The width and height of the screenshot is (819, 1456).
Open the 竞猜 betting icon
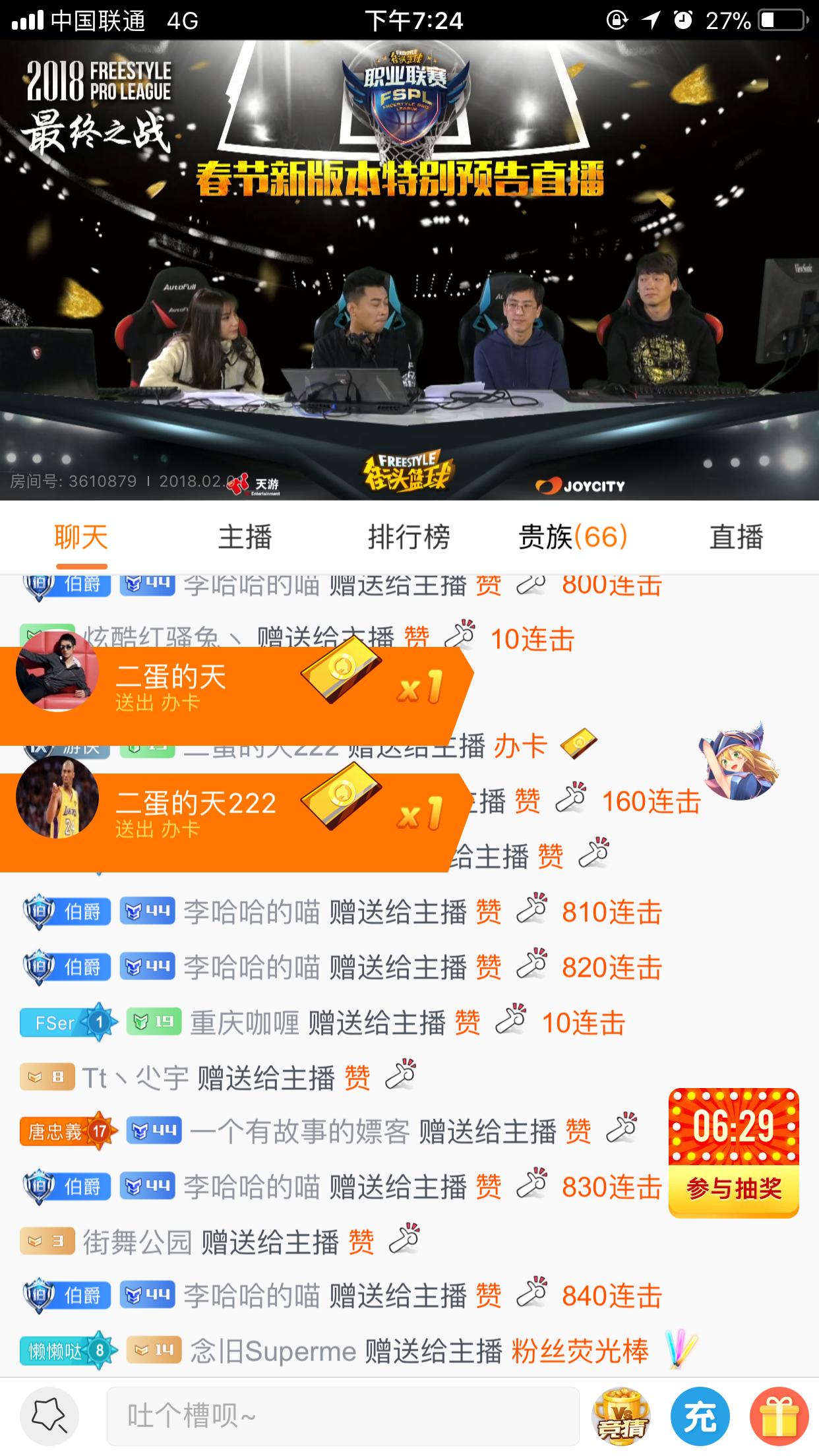pos(621,1416)
